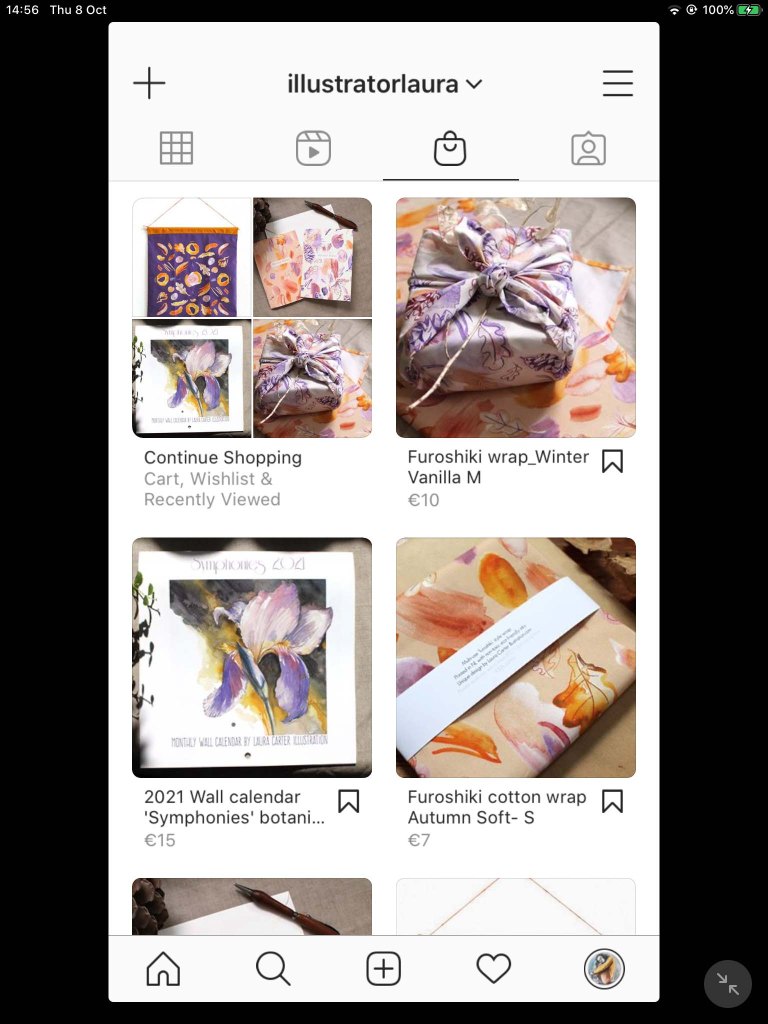Open the activity heart tab
768x1024 pixels.
(x=493, y=968)
